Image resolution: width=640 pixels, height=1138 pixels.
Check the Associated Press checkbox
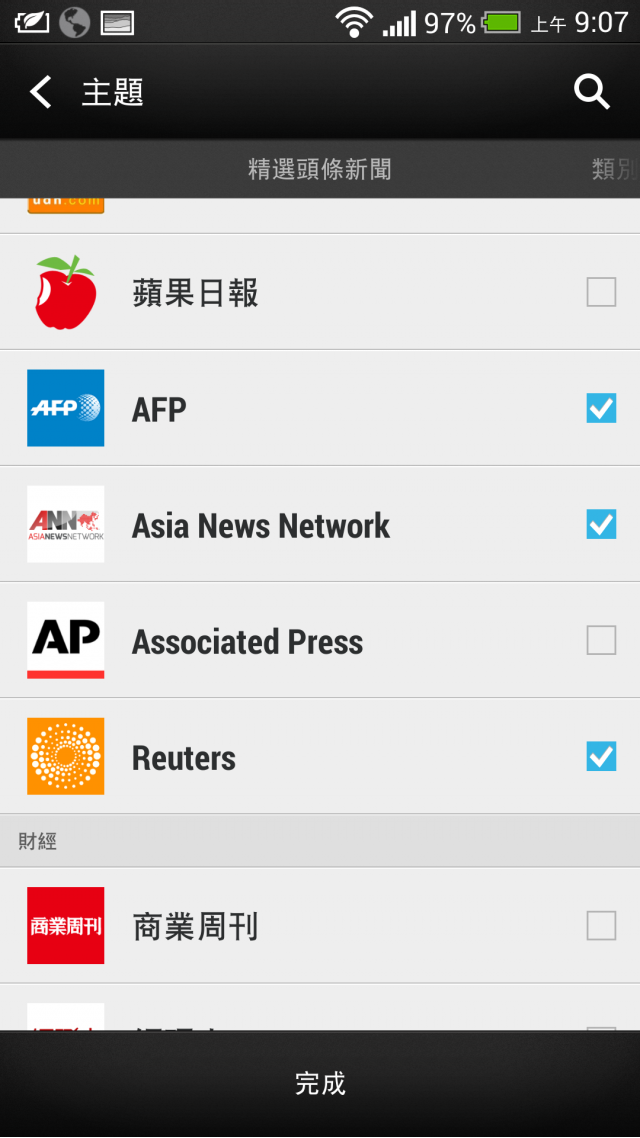tap(602, 641)
